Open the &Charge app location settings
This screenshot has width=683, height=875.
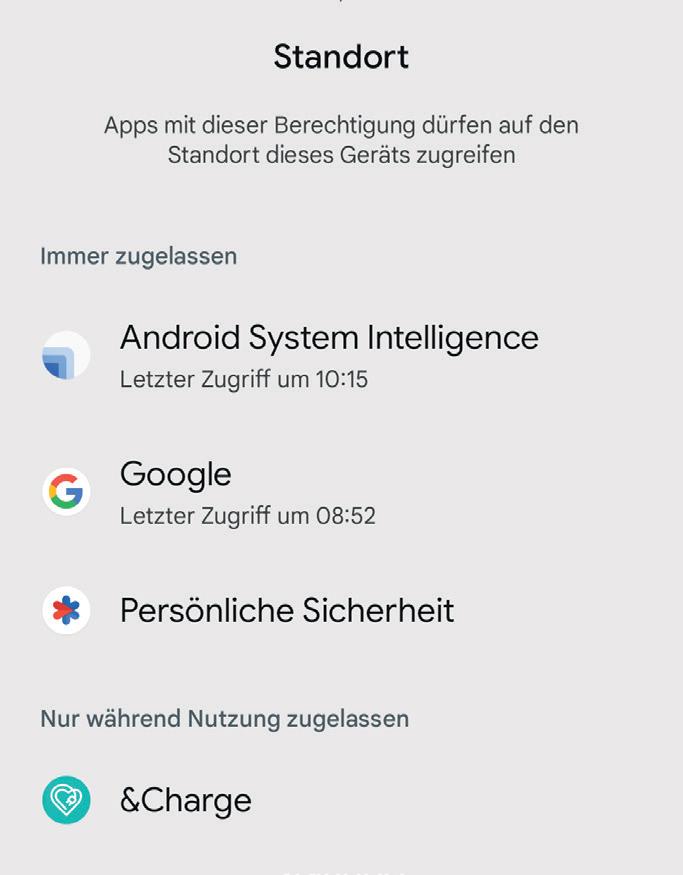(x=342, y=800)
